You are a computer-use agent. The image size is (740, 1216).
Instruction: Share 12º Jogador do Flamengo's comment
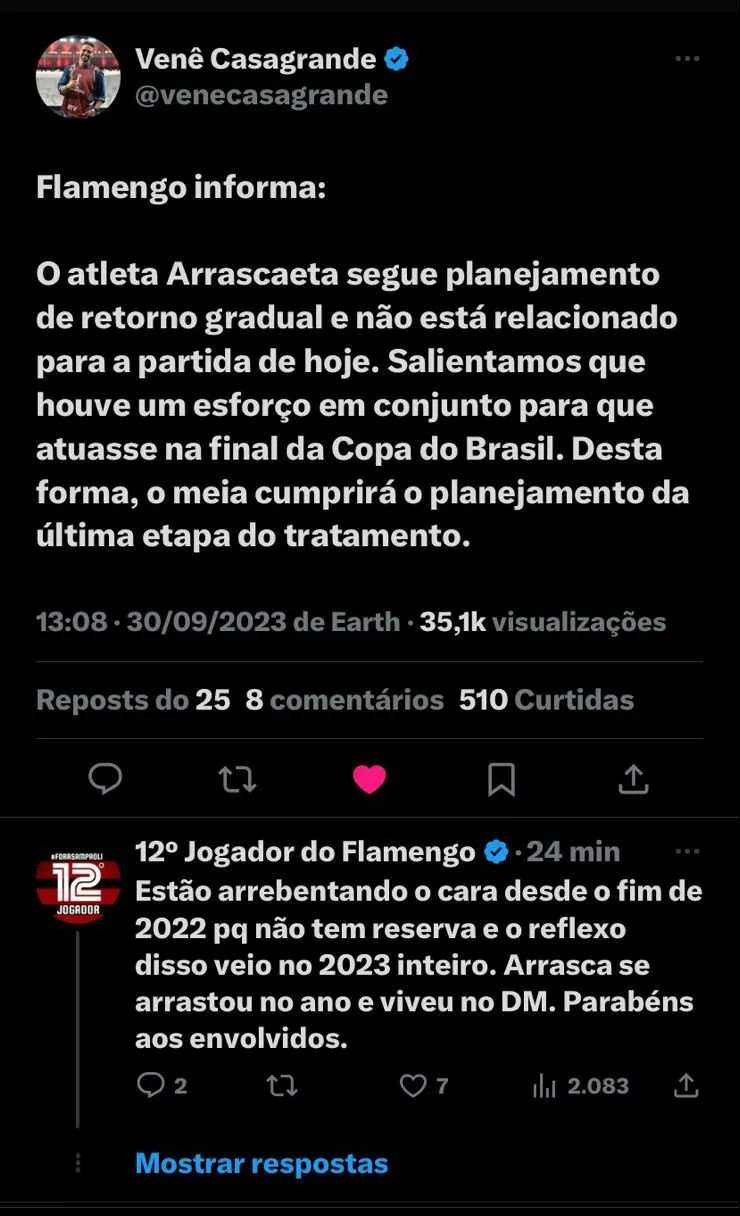click(686, 1085)
